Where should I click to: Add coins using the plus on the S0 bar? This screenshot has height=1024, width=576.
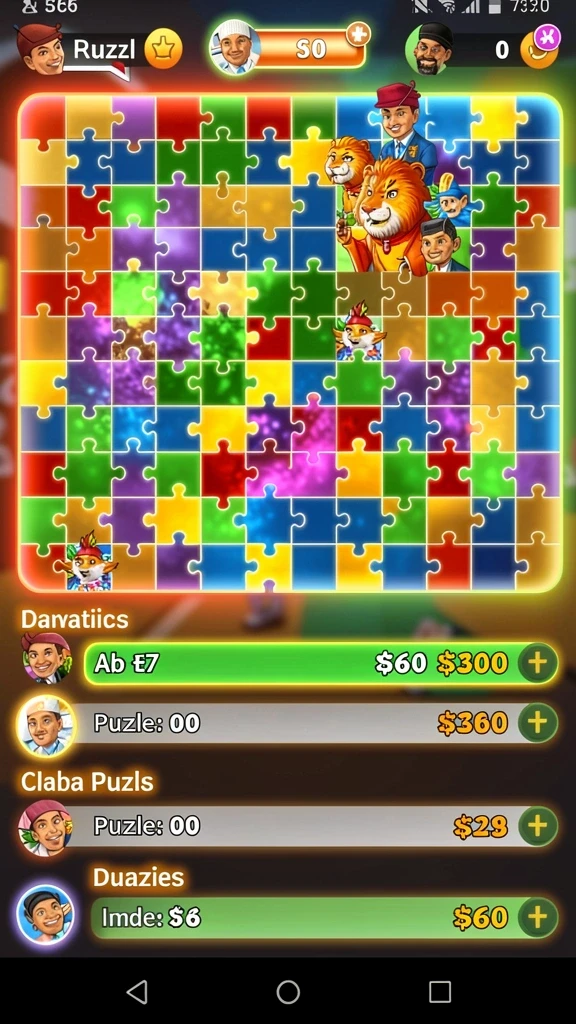click(358, 33)
